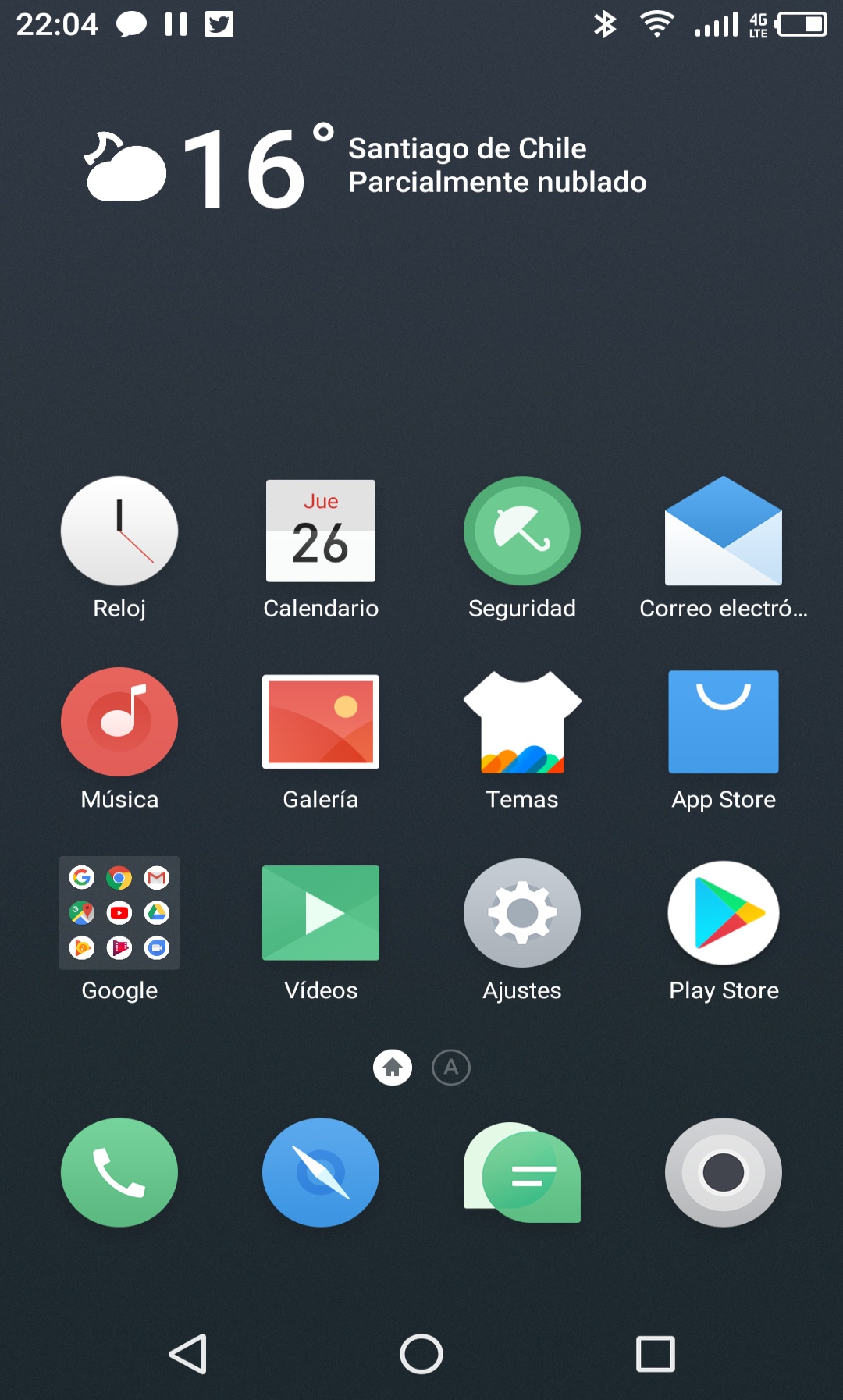The width and height of the screenshot is (843, 1400).
Task: Launch the Seguridad app
Action: click(x=521, y=531)
